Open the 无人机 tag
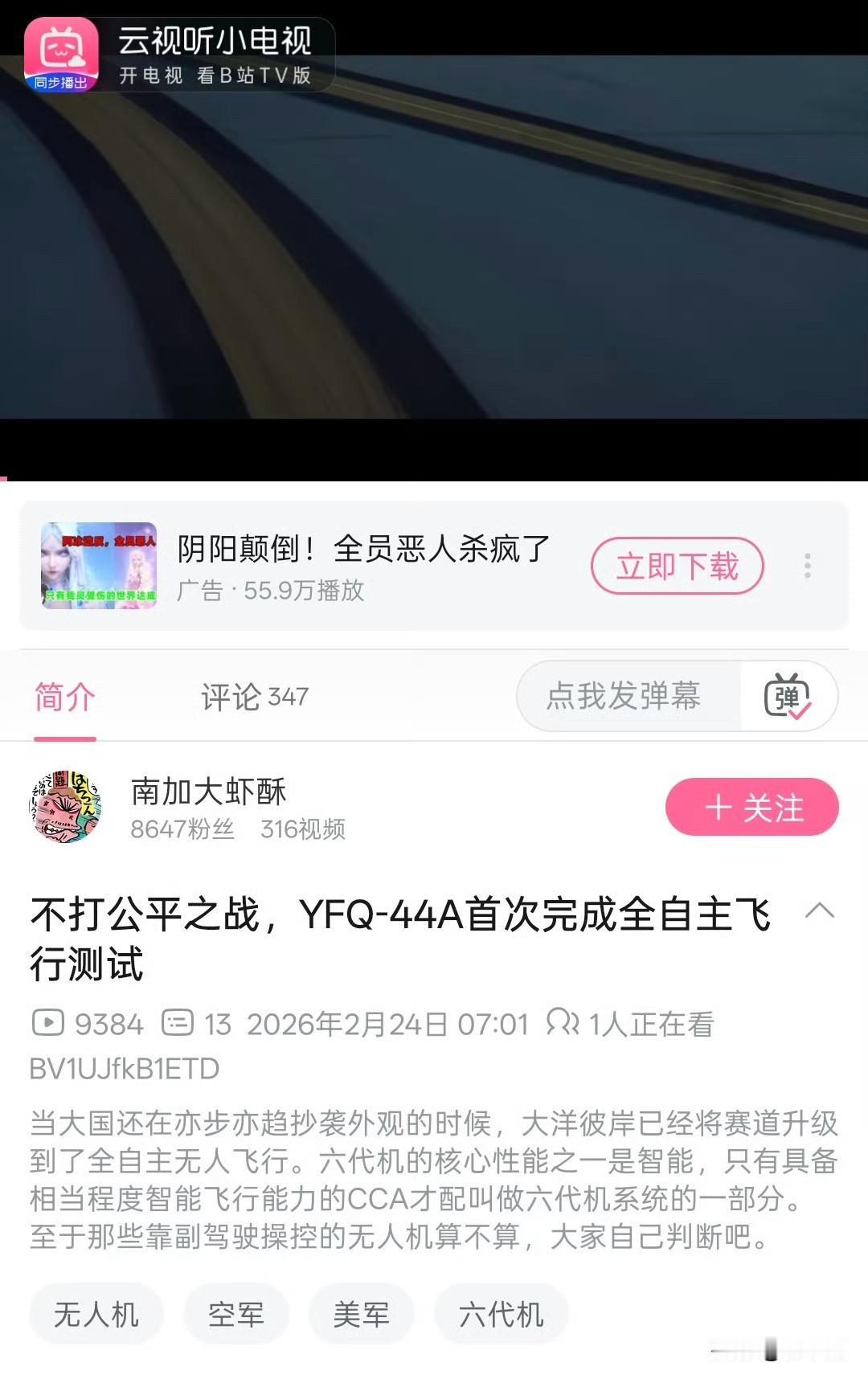This screenshot has width=868, height=1379. tap(96, 1313)
